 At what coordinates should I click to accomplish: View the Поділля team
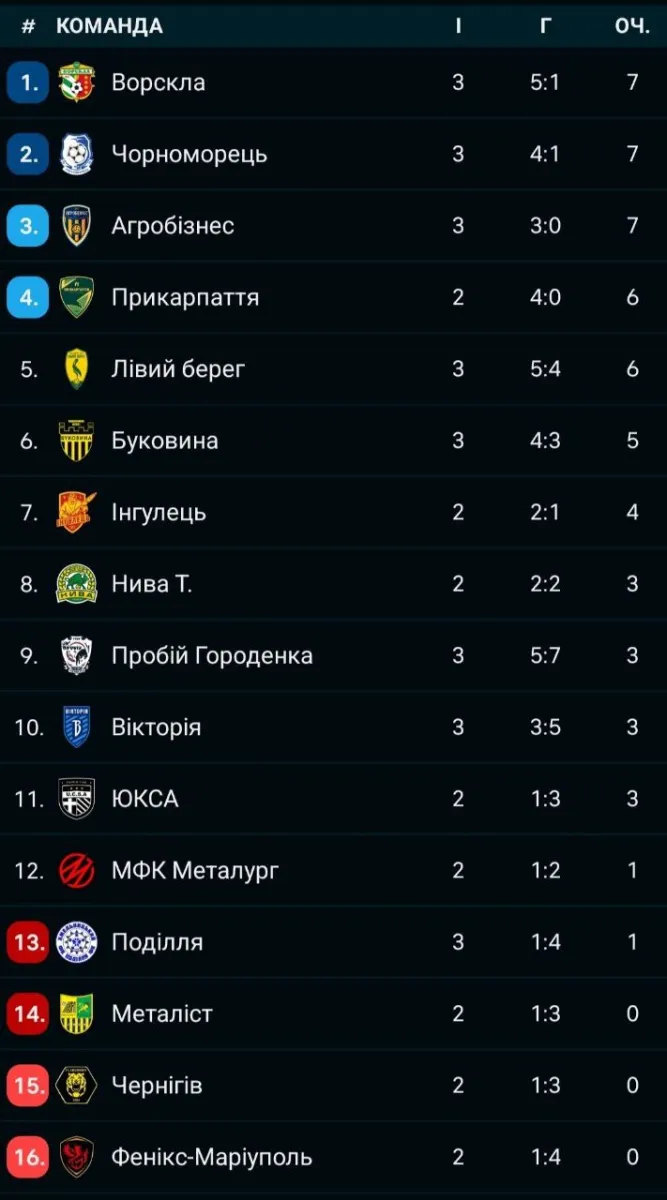157,942
